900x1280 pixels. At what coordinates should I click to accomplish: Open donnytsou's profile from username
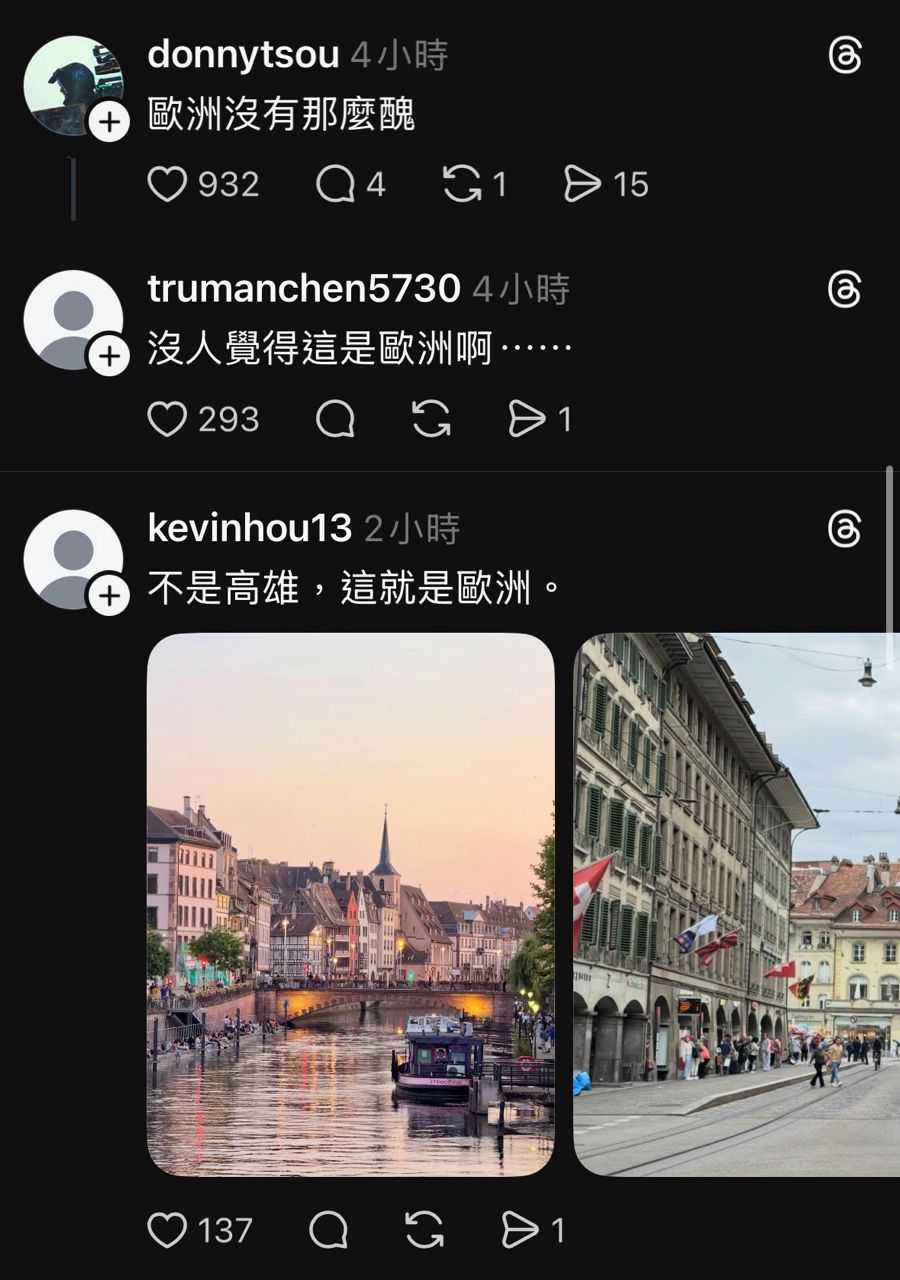pyautogui.click(x=243, y=55)
